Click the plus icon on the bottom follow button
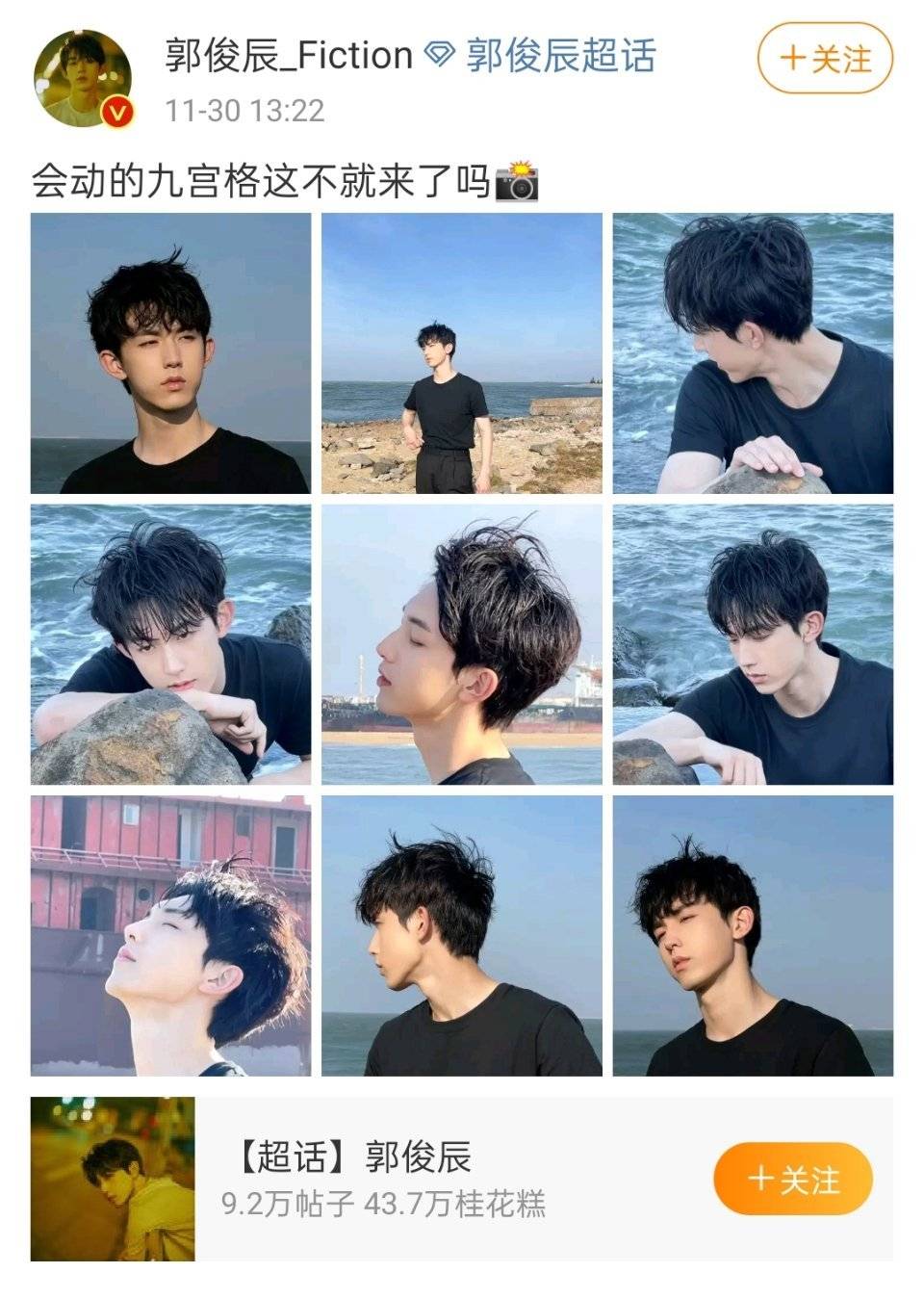This screenshot has height=1299, width=924. [x=762, y=1176]
